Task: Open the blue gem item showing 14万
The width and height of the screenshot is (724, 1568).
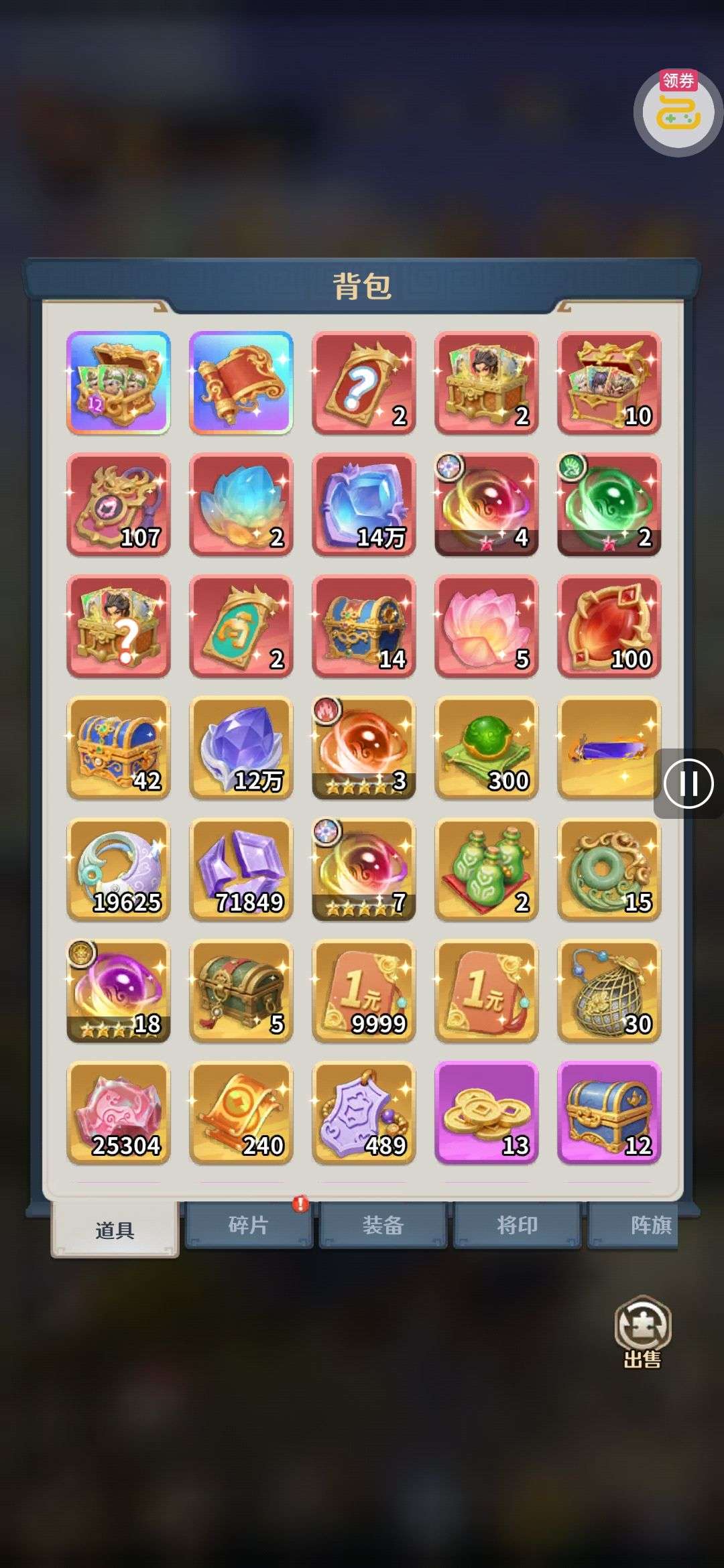Action: point(363,505)
